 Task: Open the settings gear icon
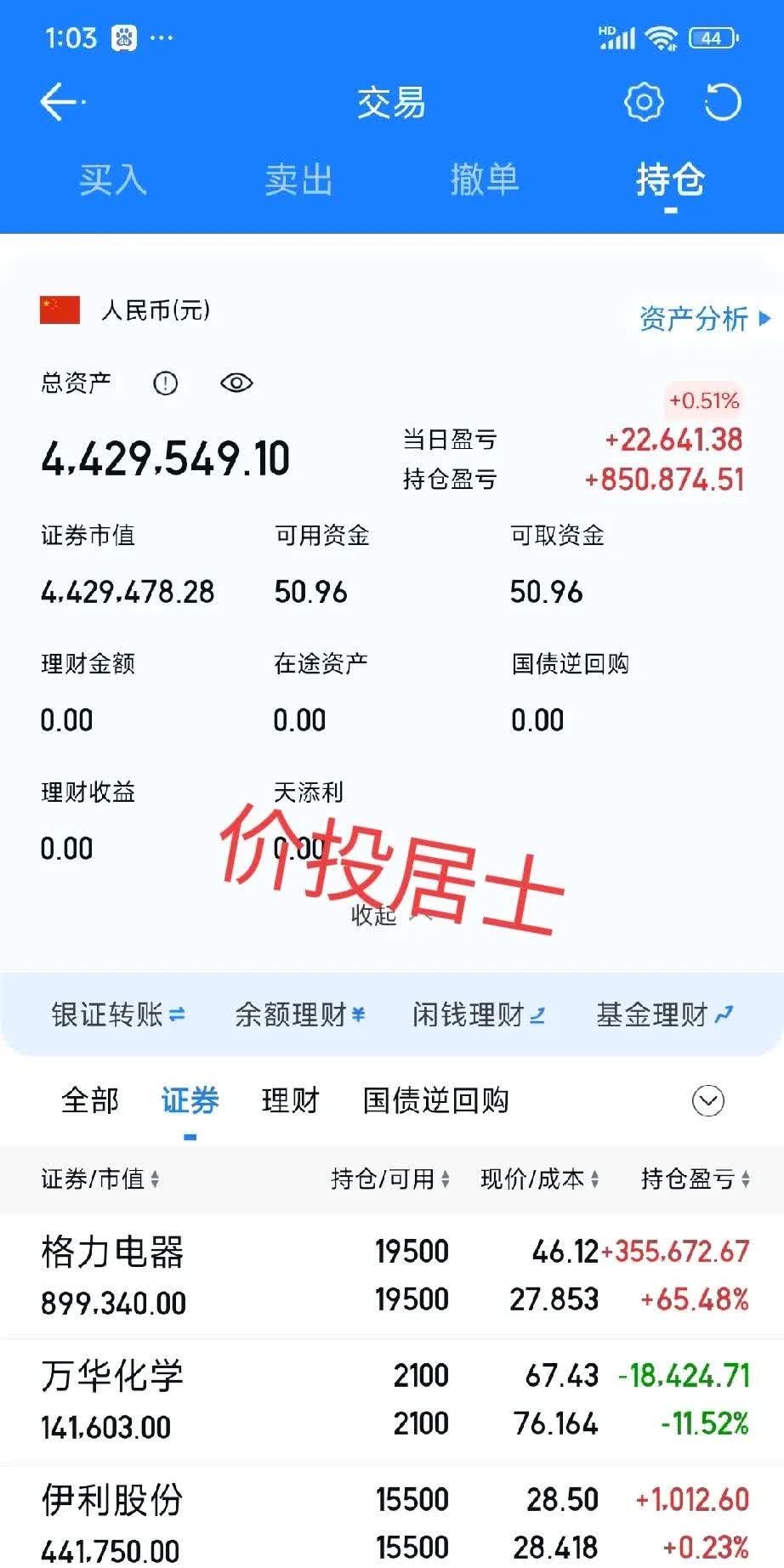tap(644, 101)
